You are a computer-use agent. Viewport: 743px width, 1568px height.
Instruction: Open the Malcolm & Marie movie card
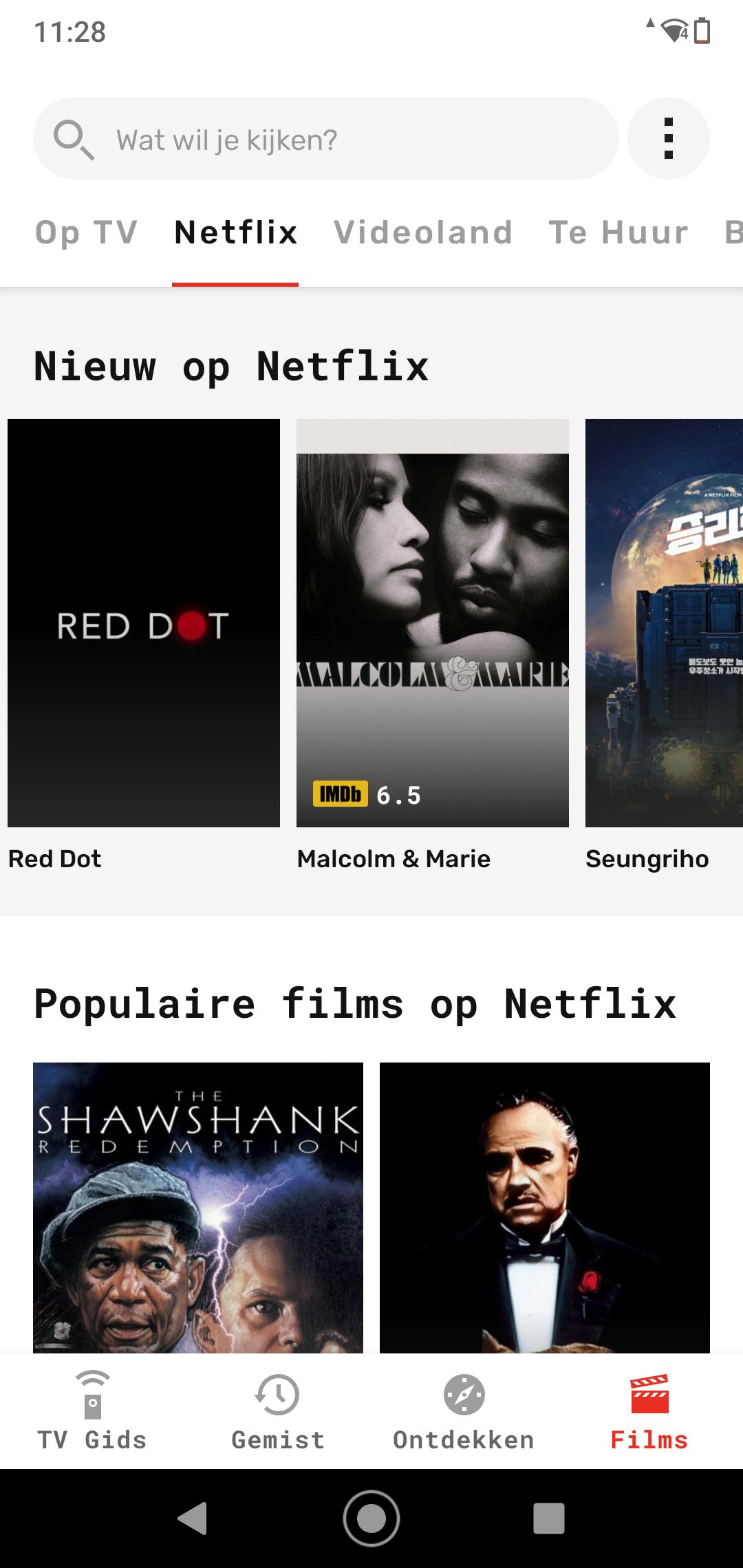(433, 622)
